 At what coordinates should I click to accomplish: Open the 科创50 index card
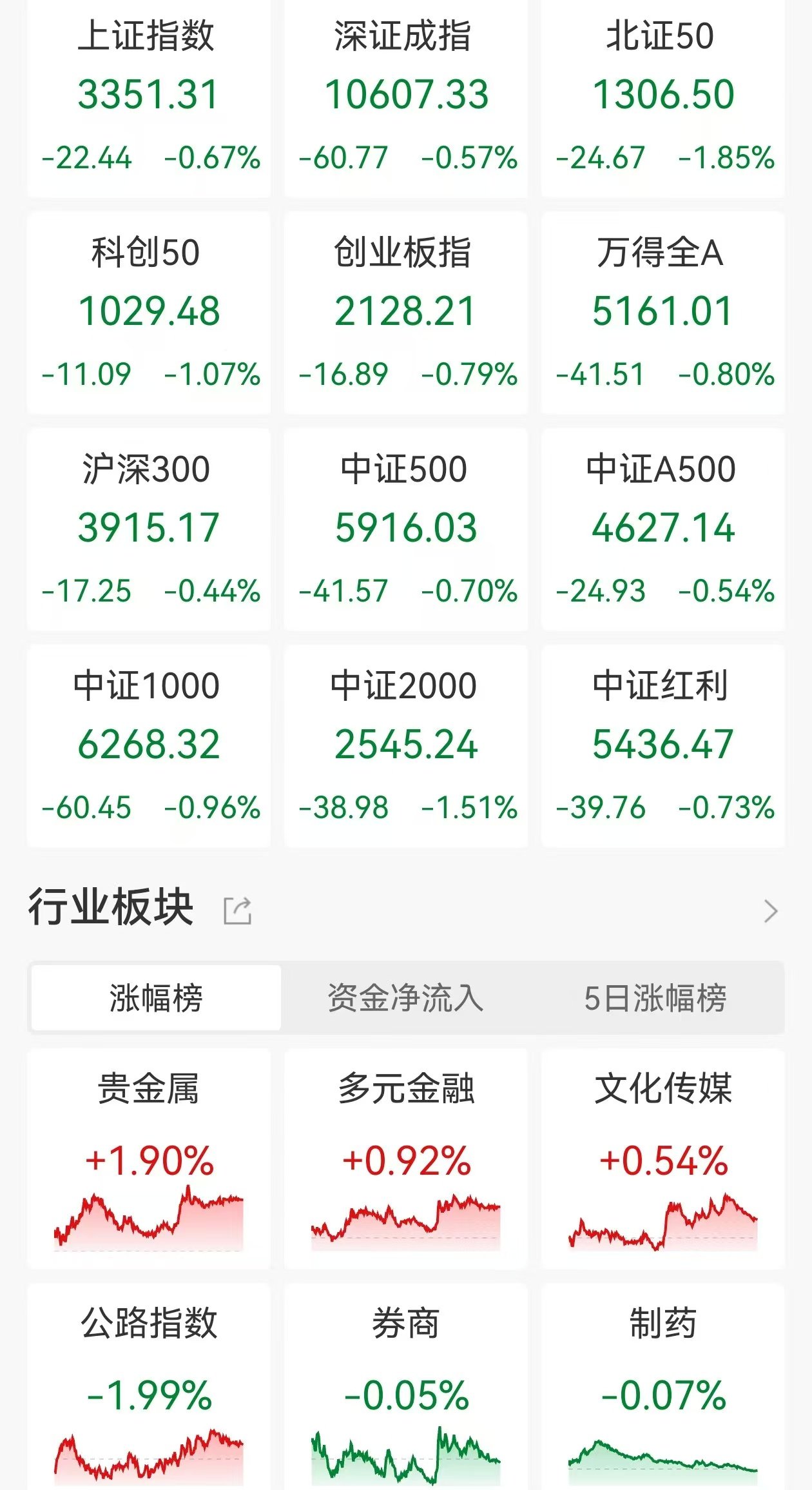(149, 313)
